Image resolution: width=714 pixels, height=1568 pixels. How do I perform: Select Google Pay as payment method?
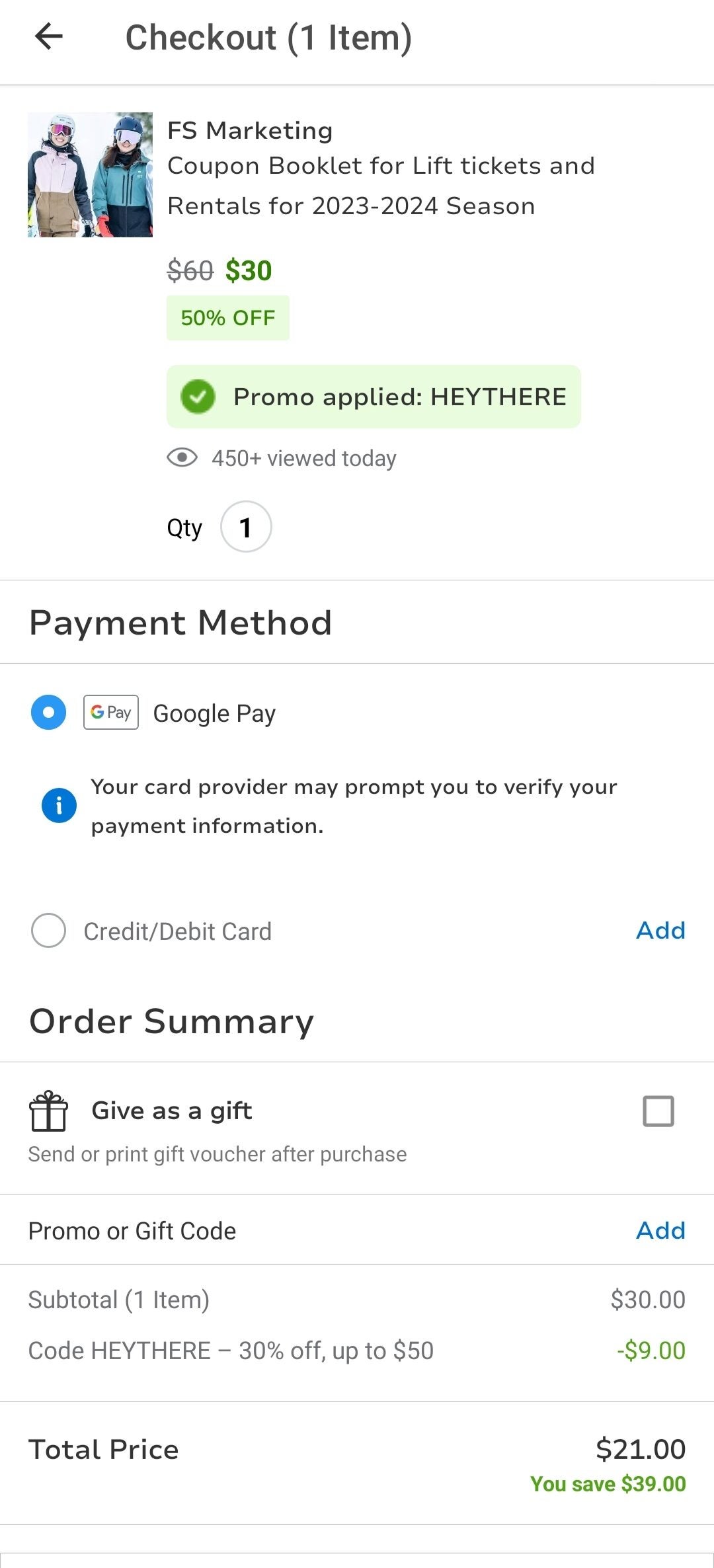(49, 713)
